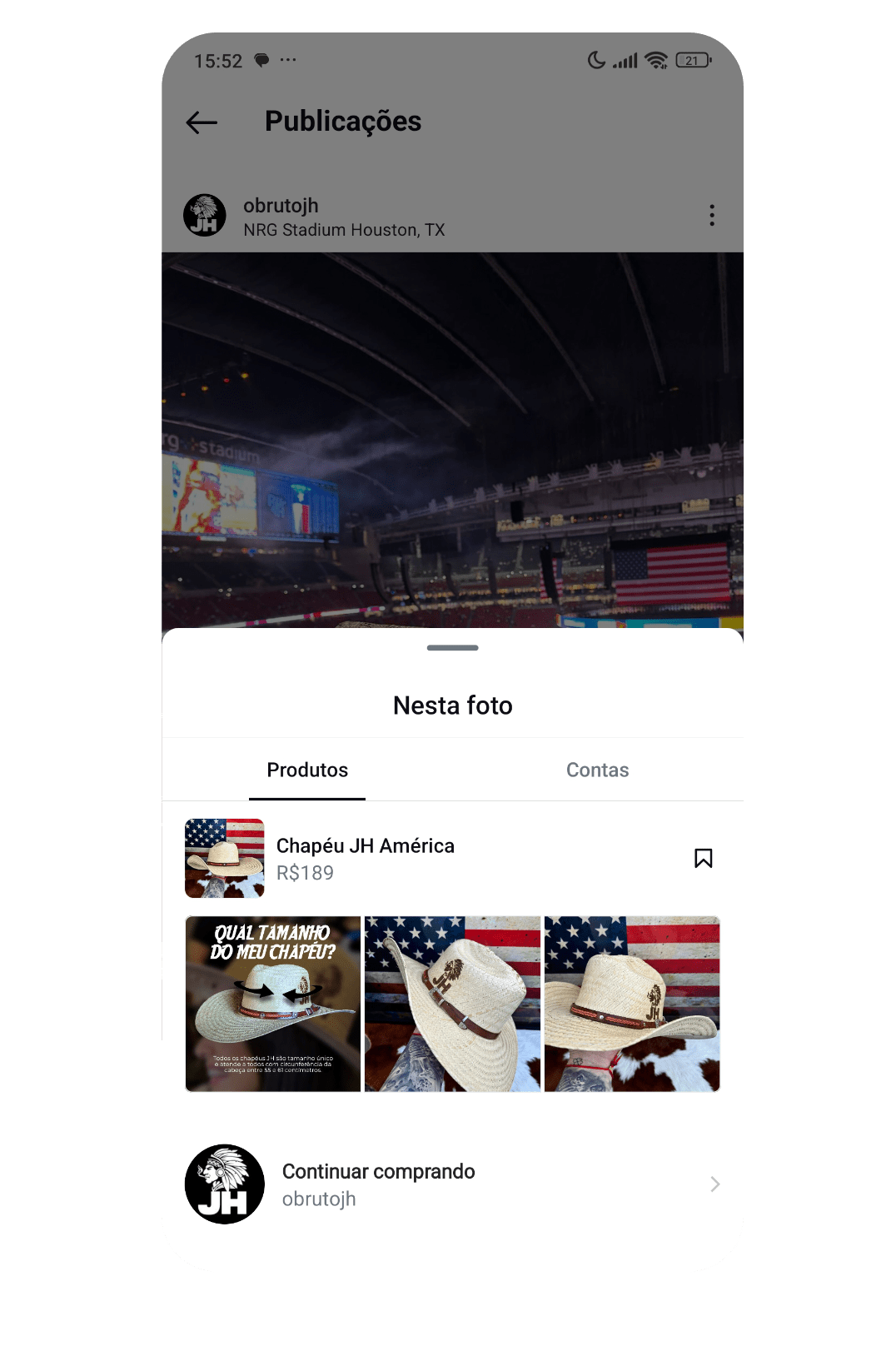
Task: View the hat size guide image
Action: pyautogui.click(x=273, y=1004)
